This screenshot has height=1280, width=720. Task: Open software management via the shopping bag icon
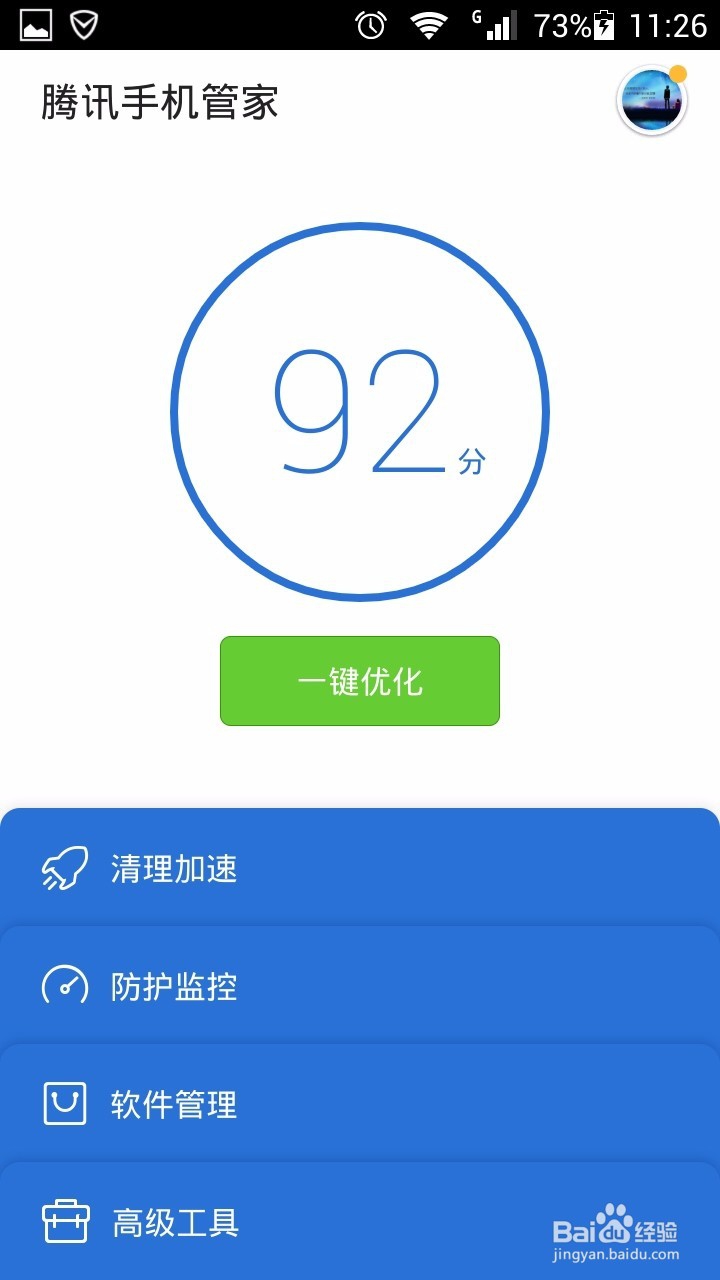tap(64, 1105)
